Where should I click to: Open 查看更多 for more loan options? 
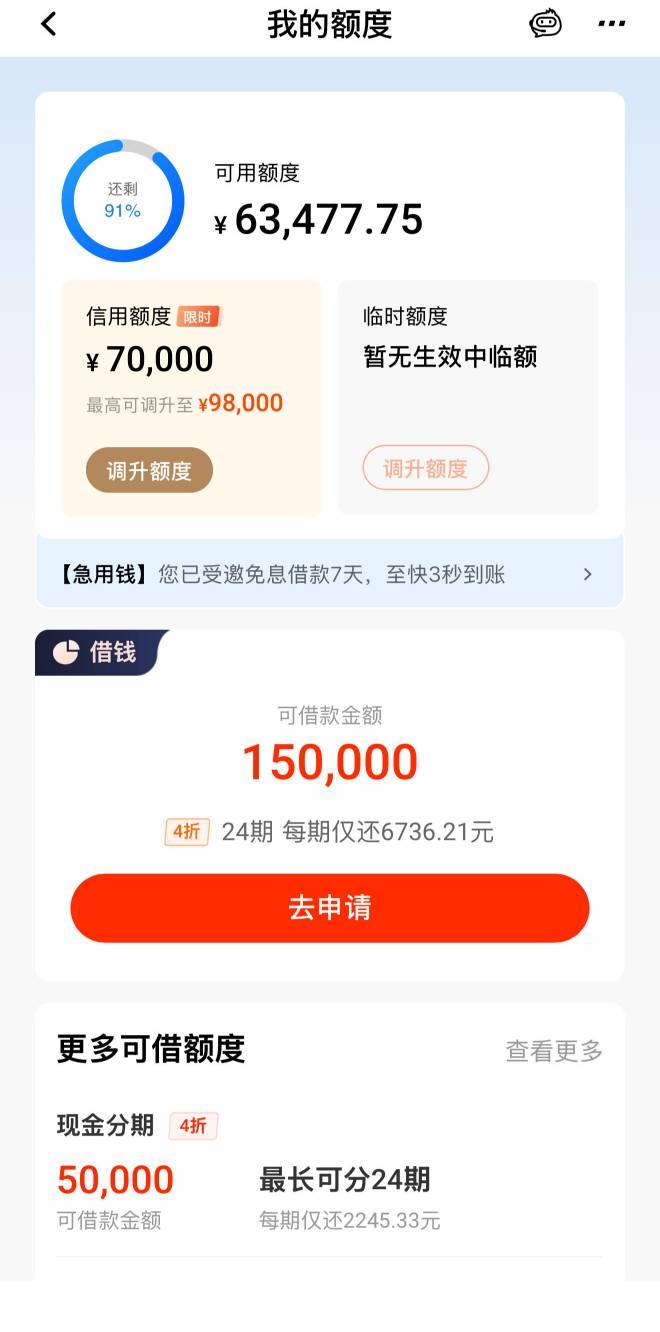point(554,1051)
